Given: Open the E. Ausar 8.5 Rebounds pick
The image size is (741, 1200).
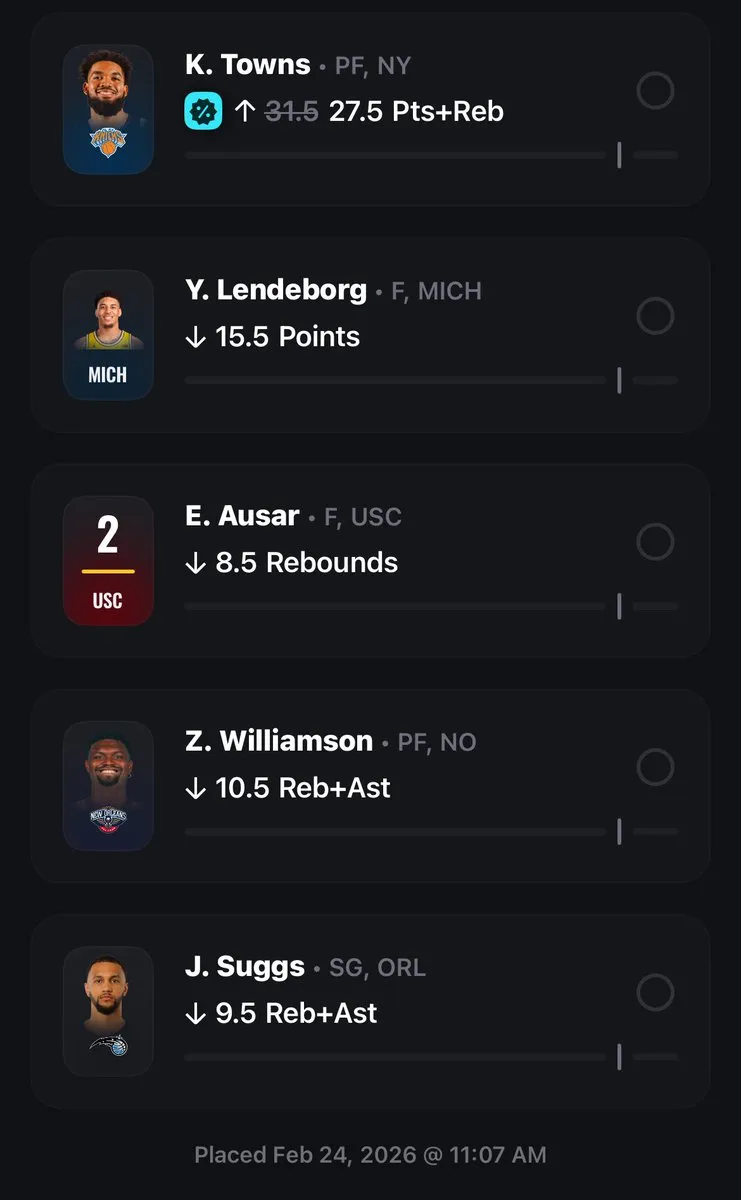Looking at the screenshot, I should (370, 560).
